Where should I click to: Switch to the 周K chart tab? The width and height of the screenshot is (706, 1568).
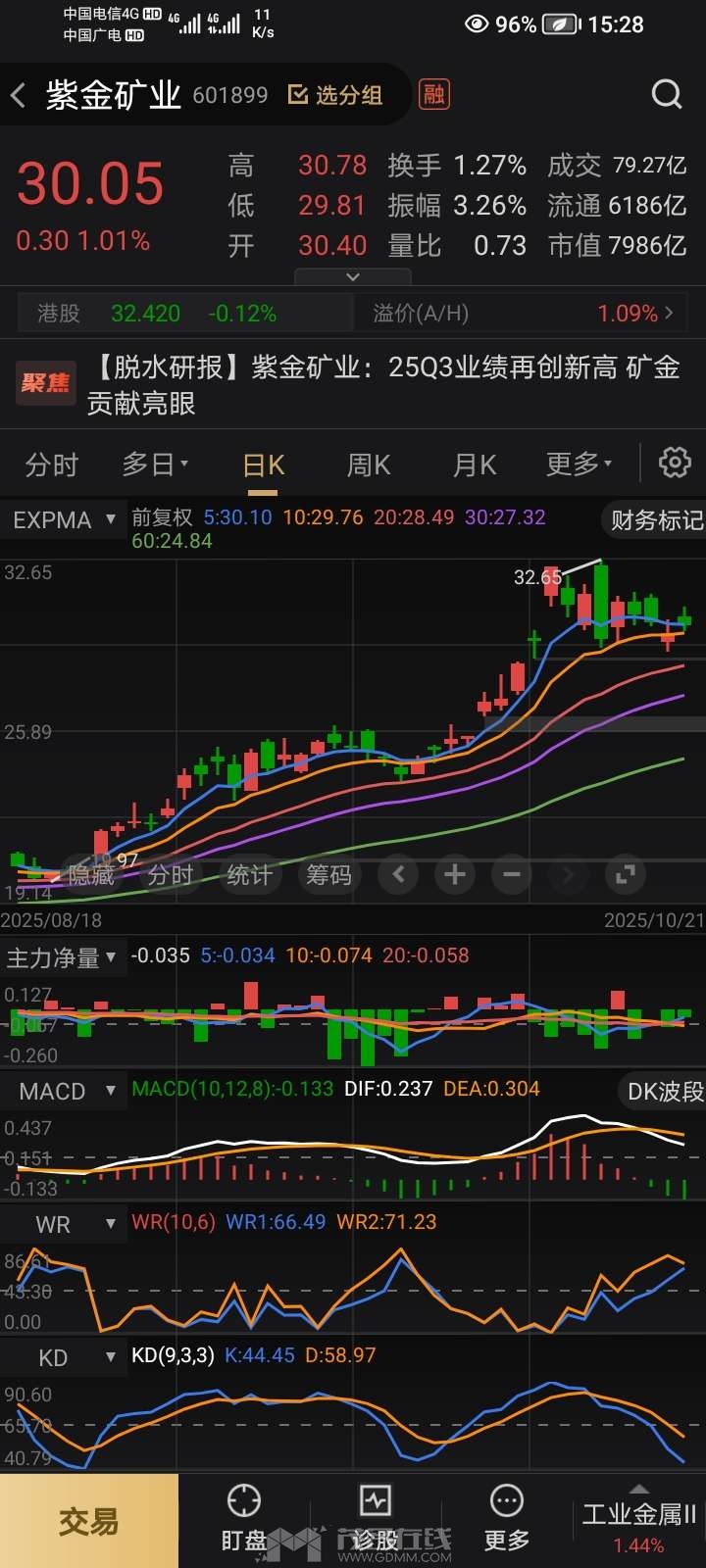click(x=369, y=464)
